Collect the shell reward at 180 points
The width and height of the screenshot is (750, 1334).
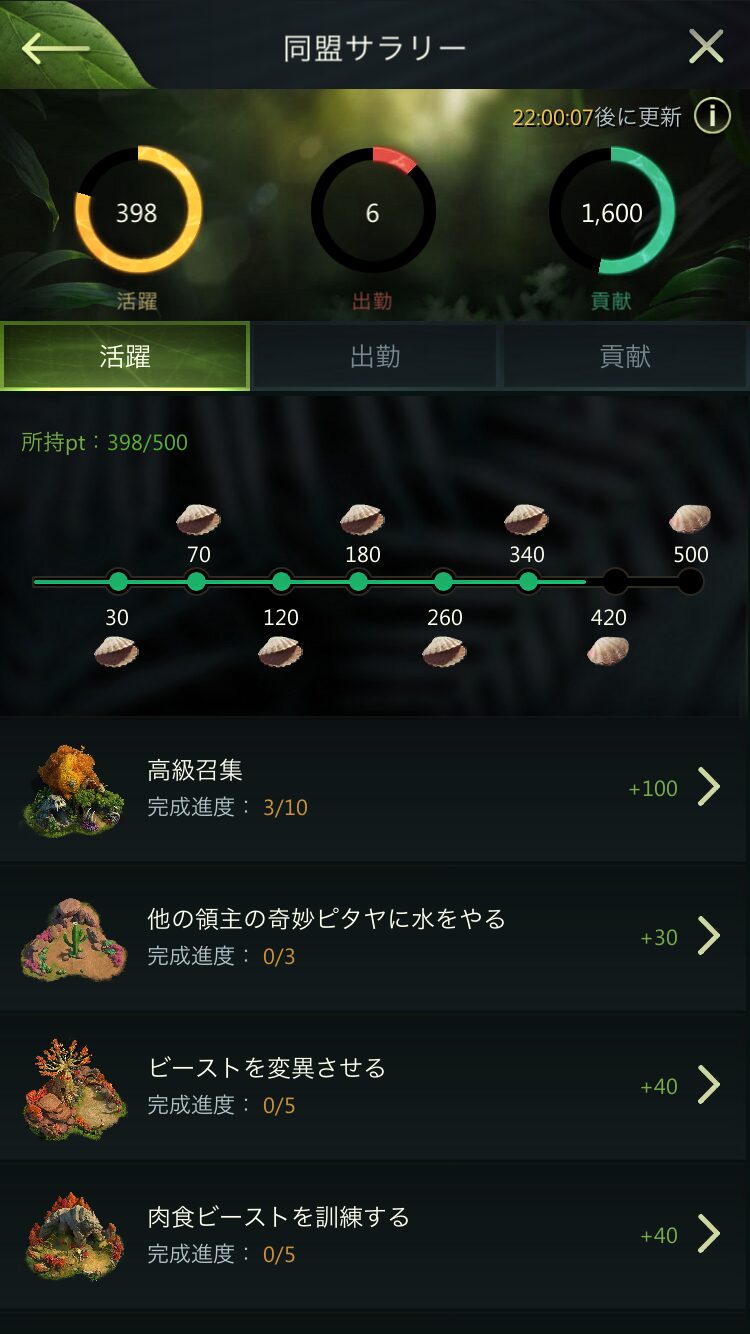[362, 519]
